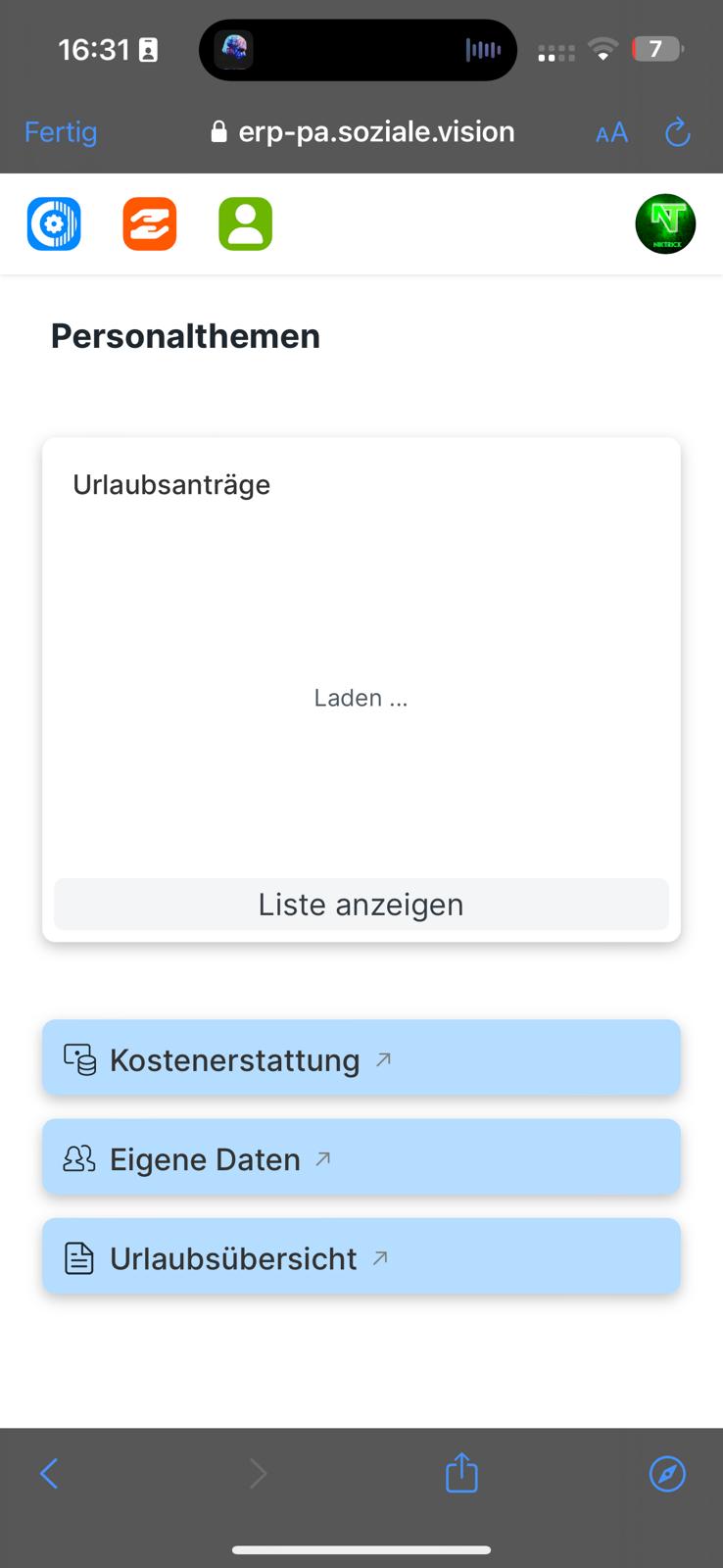The width and height of the screenshot is (723, 1568).
Task: Go back to the previous page
Action: 49,1473
